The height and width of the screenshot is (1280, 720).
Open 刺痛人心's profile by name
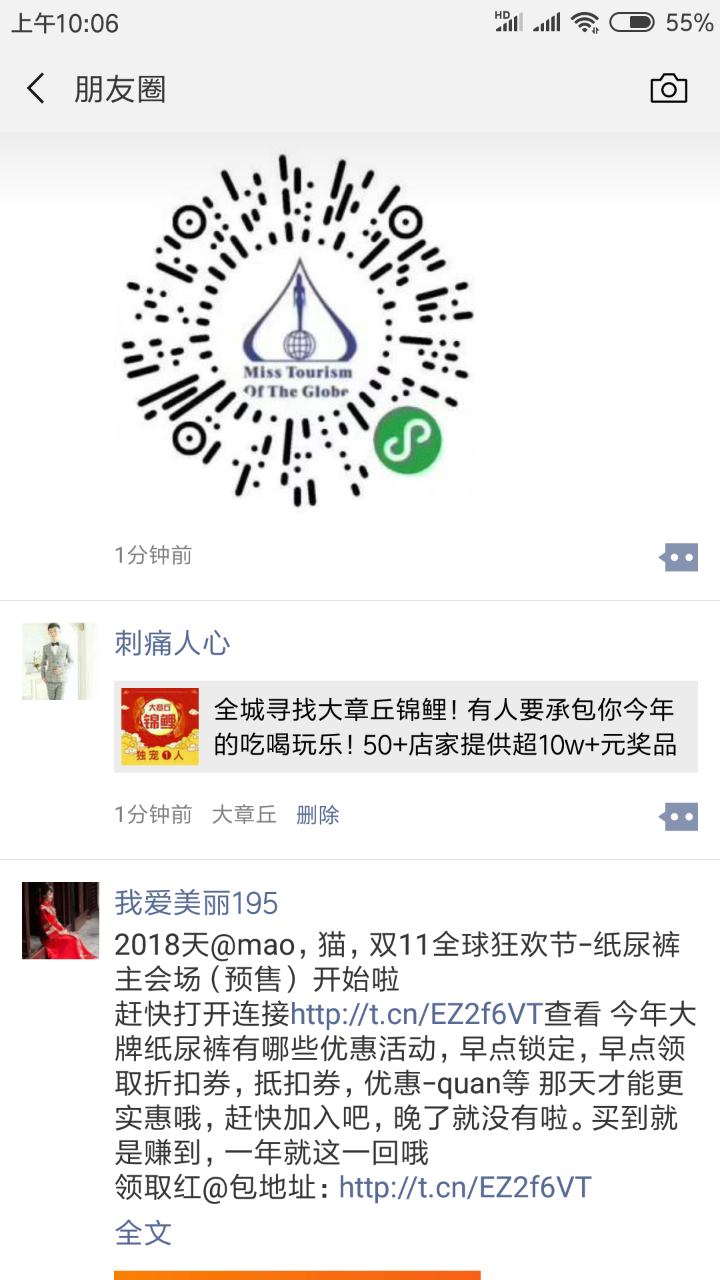coord(172,643)
